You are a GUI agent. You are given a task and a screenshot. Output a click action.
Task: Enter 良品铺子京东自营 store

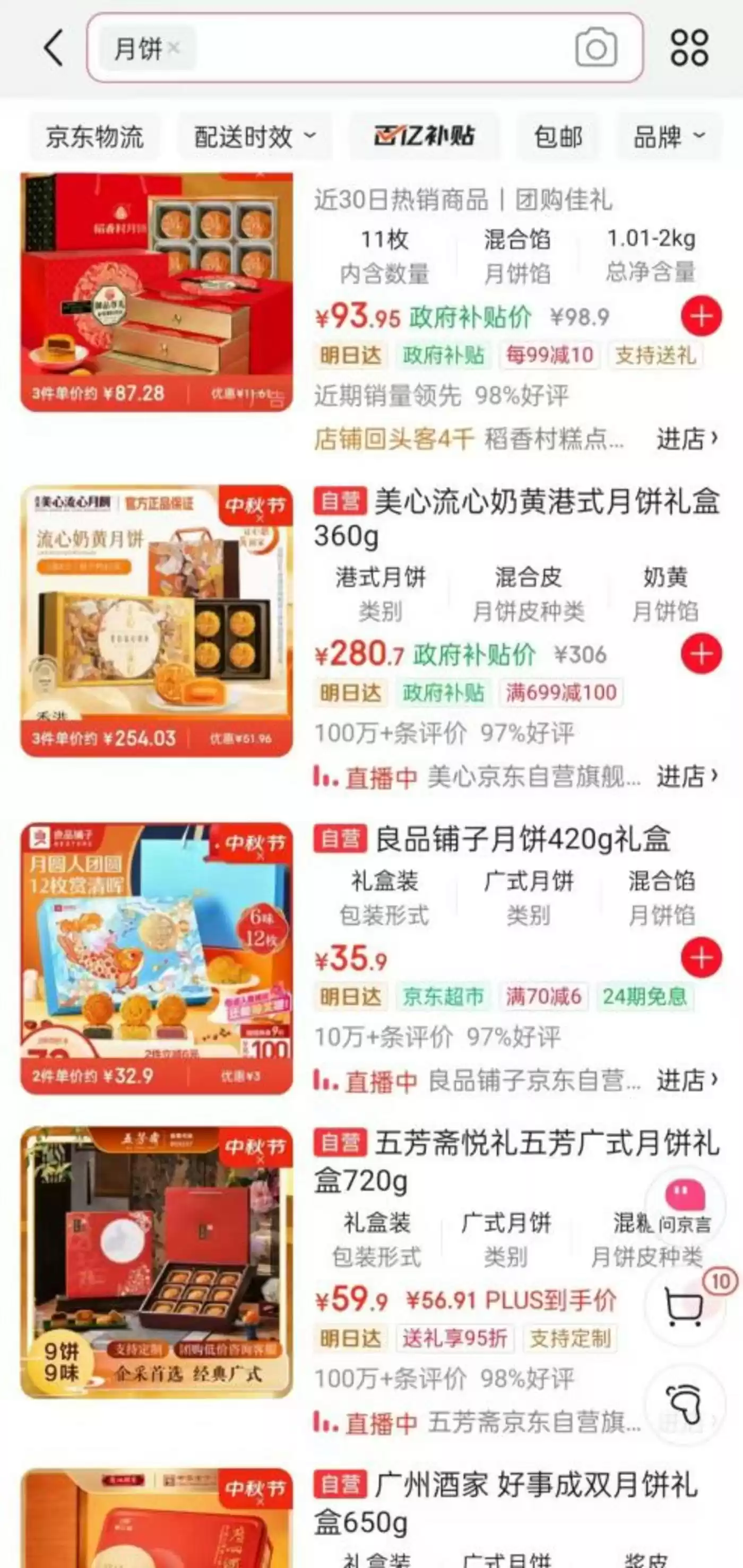pyautogui.click(x=686, y=1081)
